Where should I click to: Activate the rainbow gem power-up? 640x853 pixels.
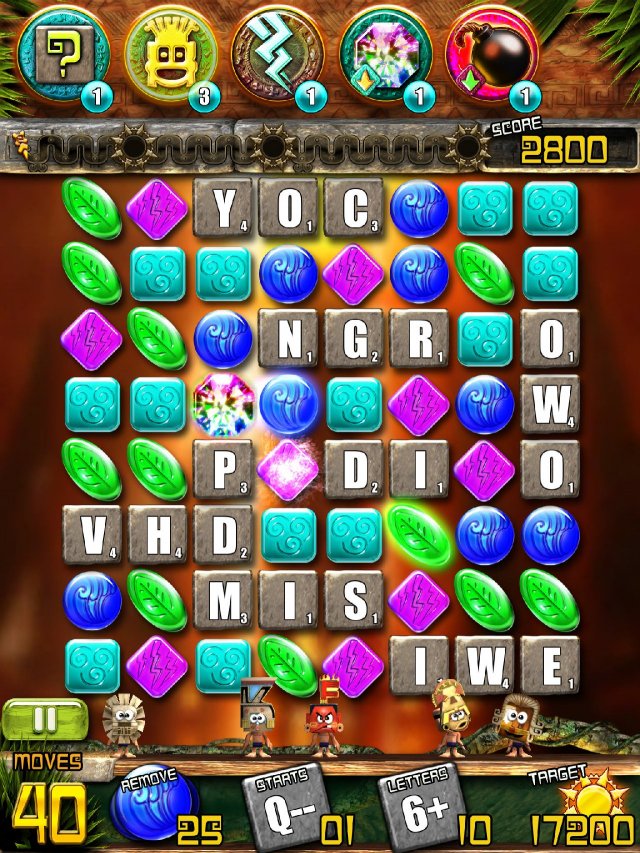(379, 54)
